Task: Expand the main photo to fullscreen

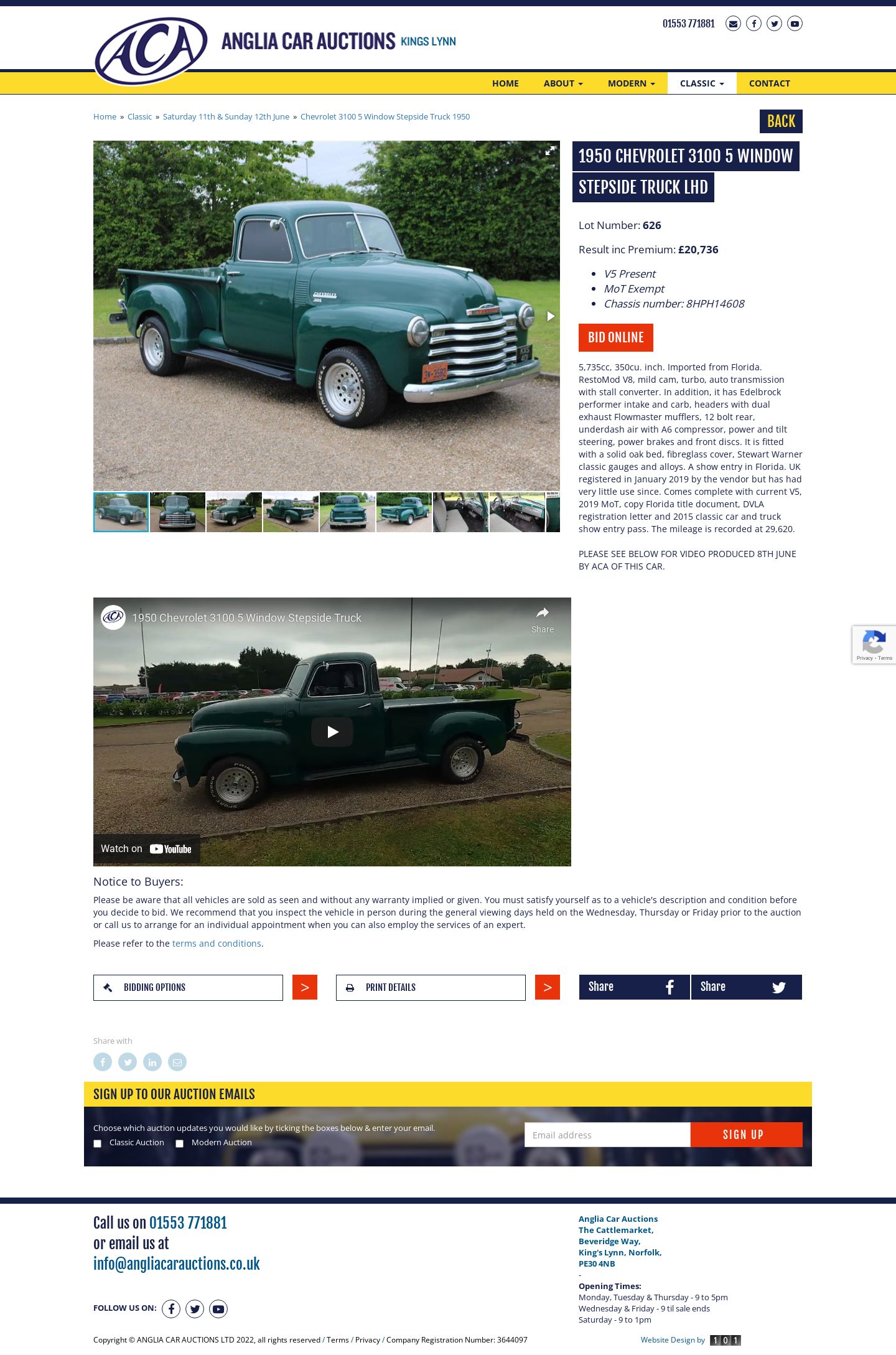Action: pyautogui.click(x=550, y=151)
